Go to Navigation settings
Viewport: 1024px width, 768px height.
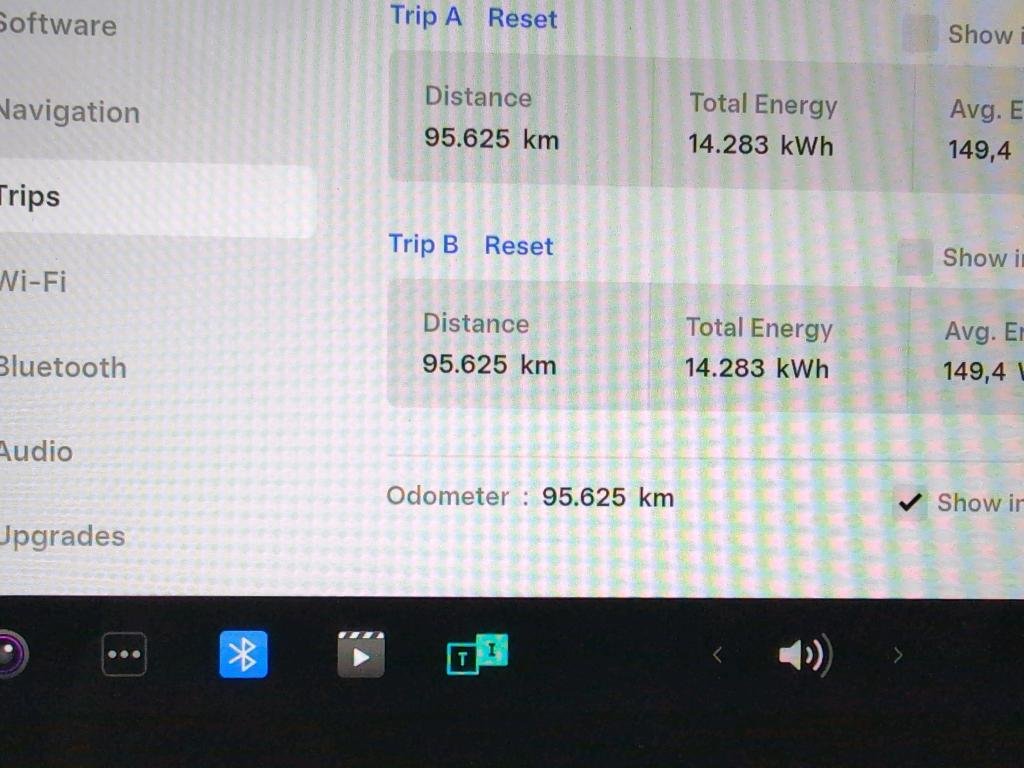[x=68, y=111]
